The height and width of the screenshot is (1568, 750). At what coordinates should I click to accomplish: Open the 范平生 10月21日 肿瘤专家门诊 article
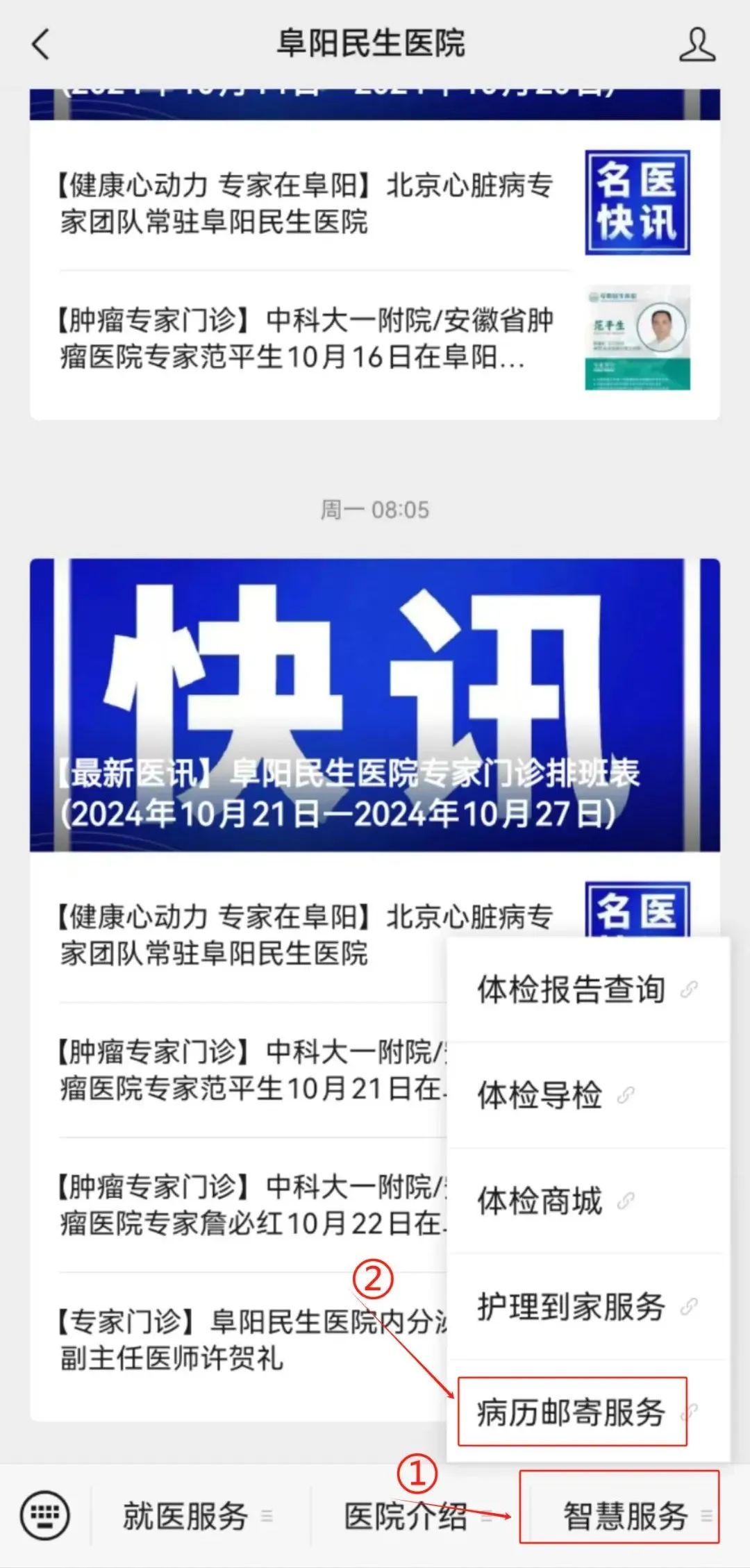tap(250, 1070)
